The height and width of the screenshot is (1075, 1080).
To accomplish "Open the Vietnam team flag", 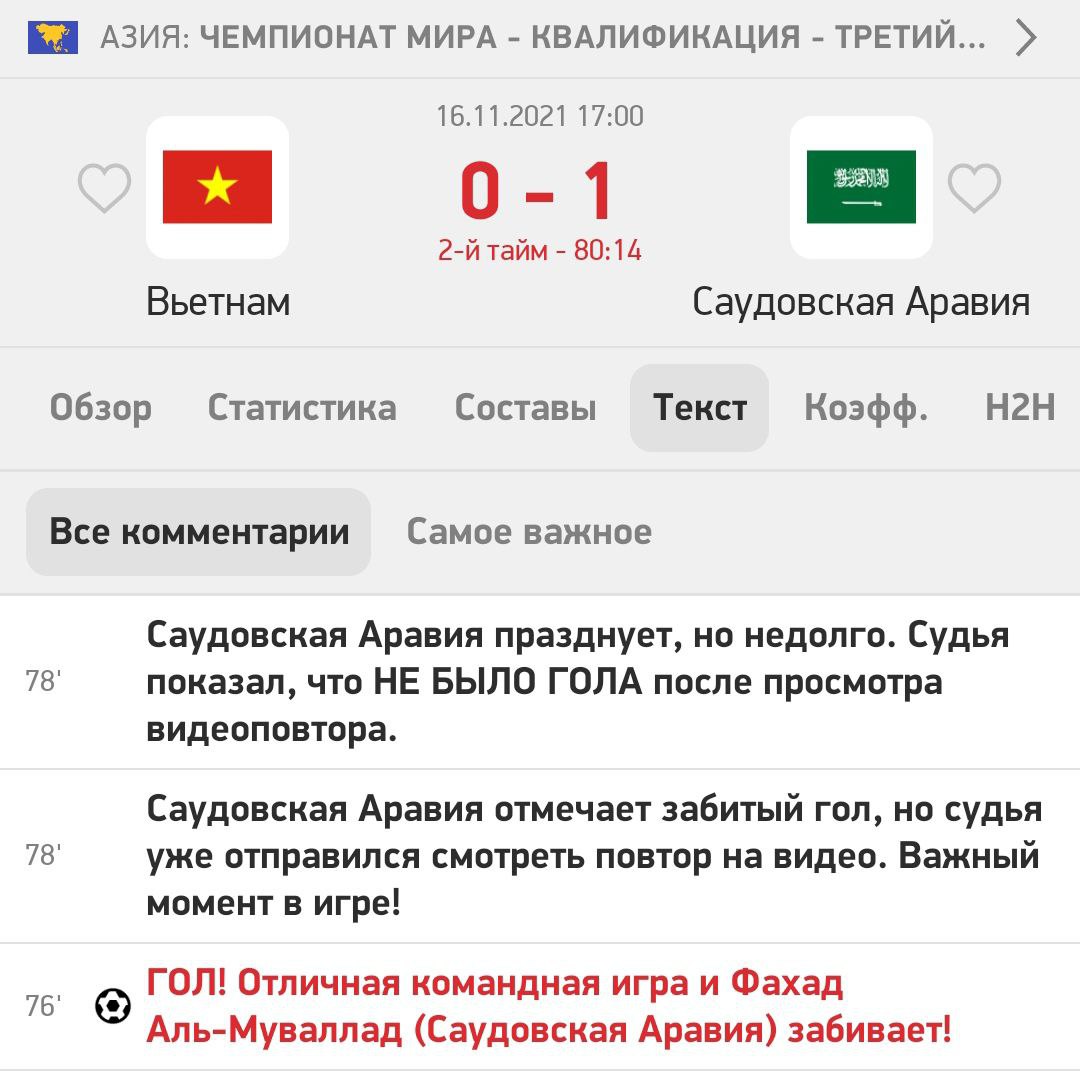I will pyautogui.click(x=218, y=187).
